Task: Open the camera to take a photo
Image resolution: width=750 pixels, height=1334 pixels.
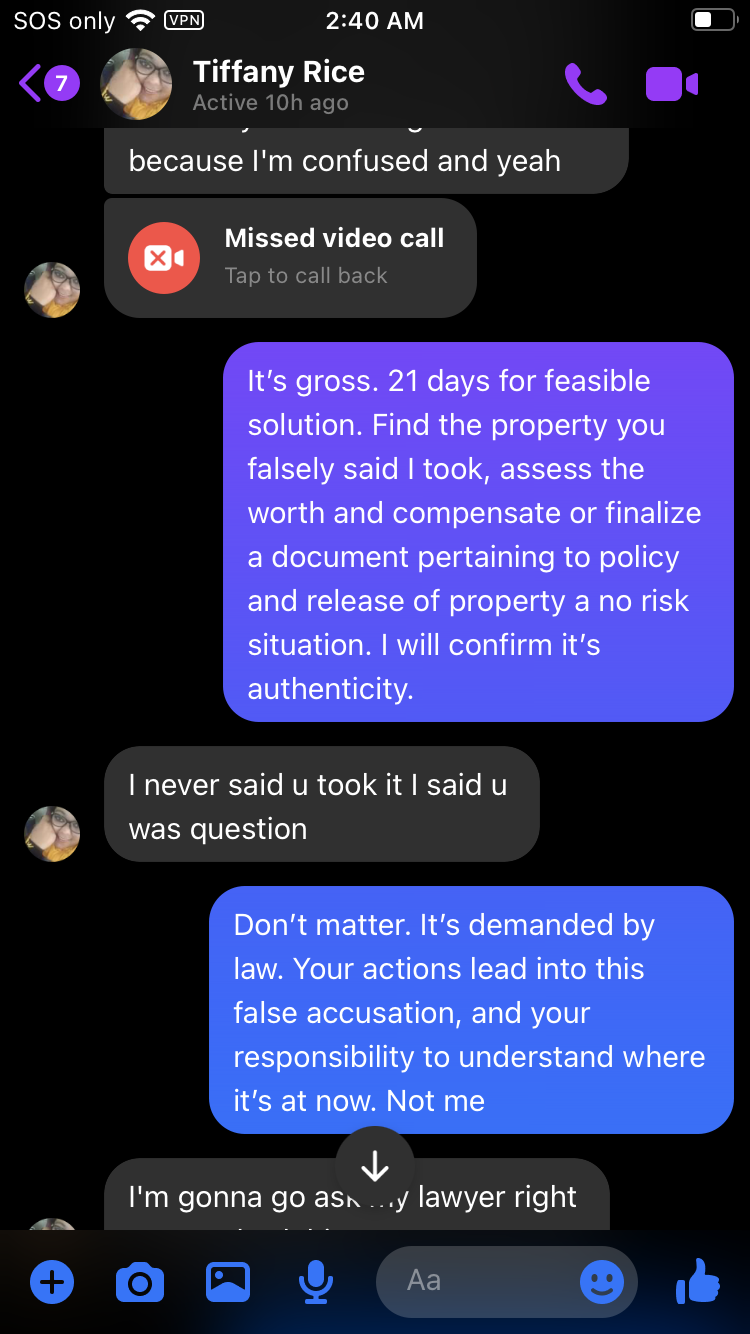Action: pyautogui.click(x=140, y=1281)
